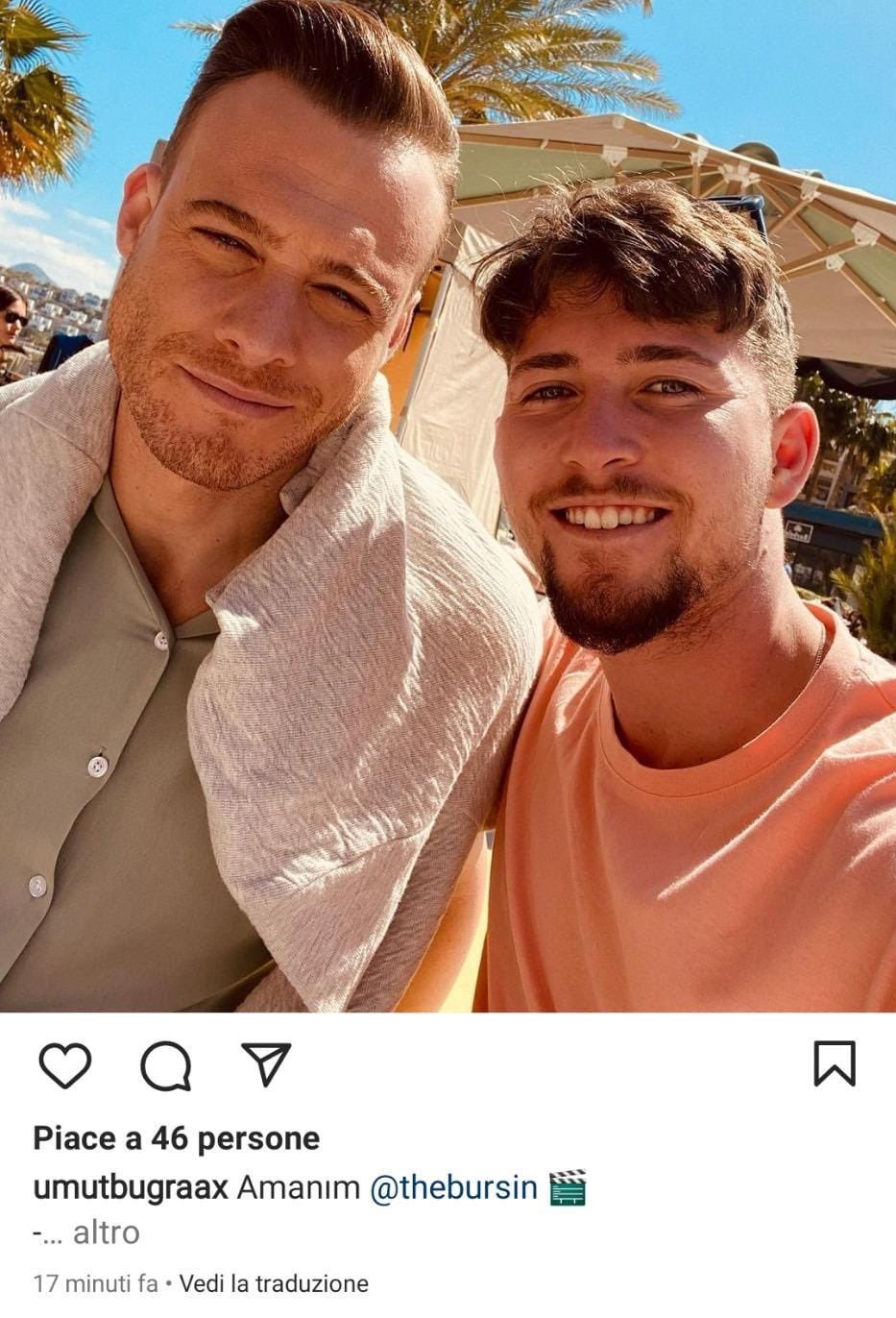This screenshot has height=1318, width=896.
Task: Tap Vedi la traduzione to translate caption
Action: [x=274, y=1283]
